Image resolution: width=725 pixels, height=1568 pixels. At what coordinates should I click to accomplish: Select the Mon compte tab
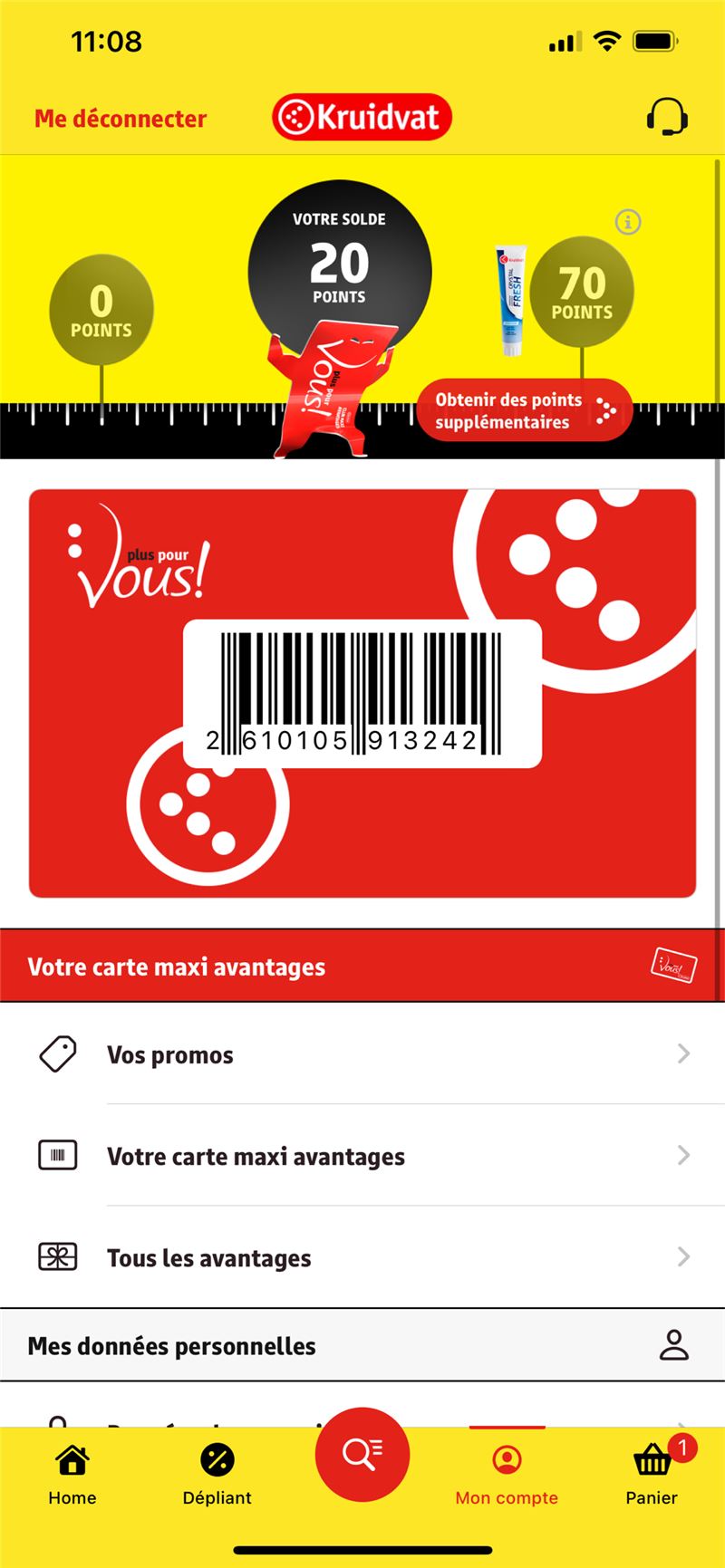tap(507, 1475)
